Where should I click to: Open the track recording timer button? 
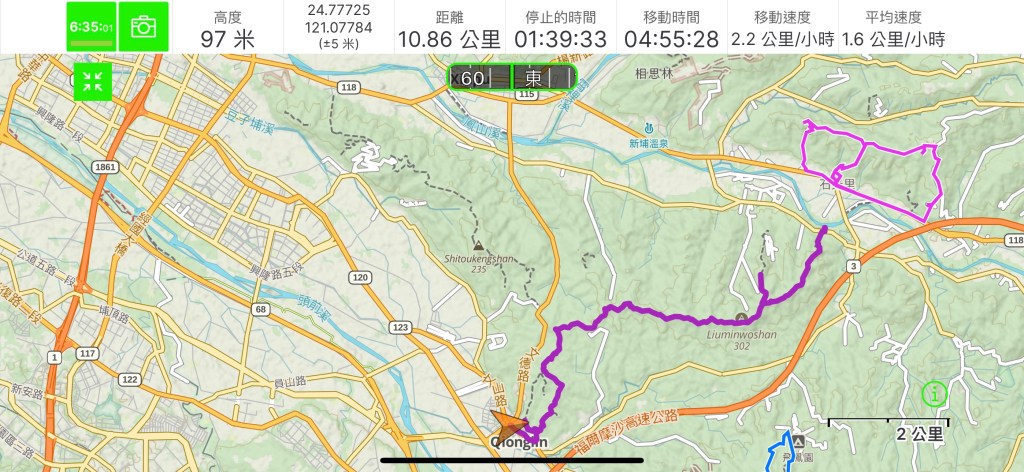click(x=91, y=27)
